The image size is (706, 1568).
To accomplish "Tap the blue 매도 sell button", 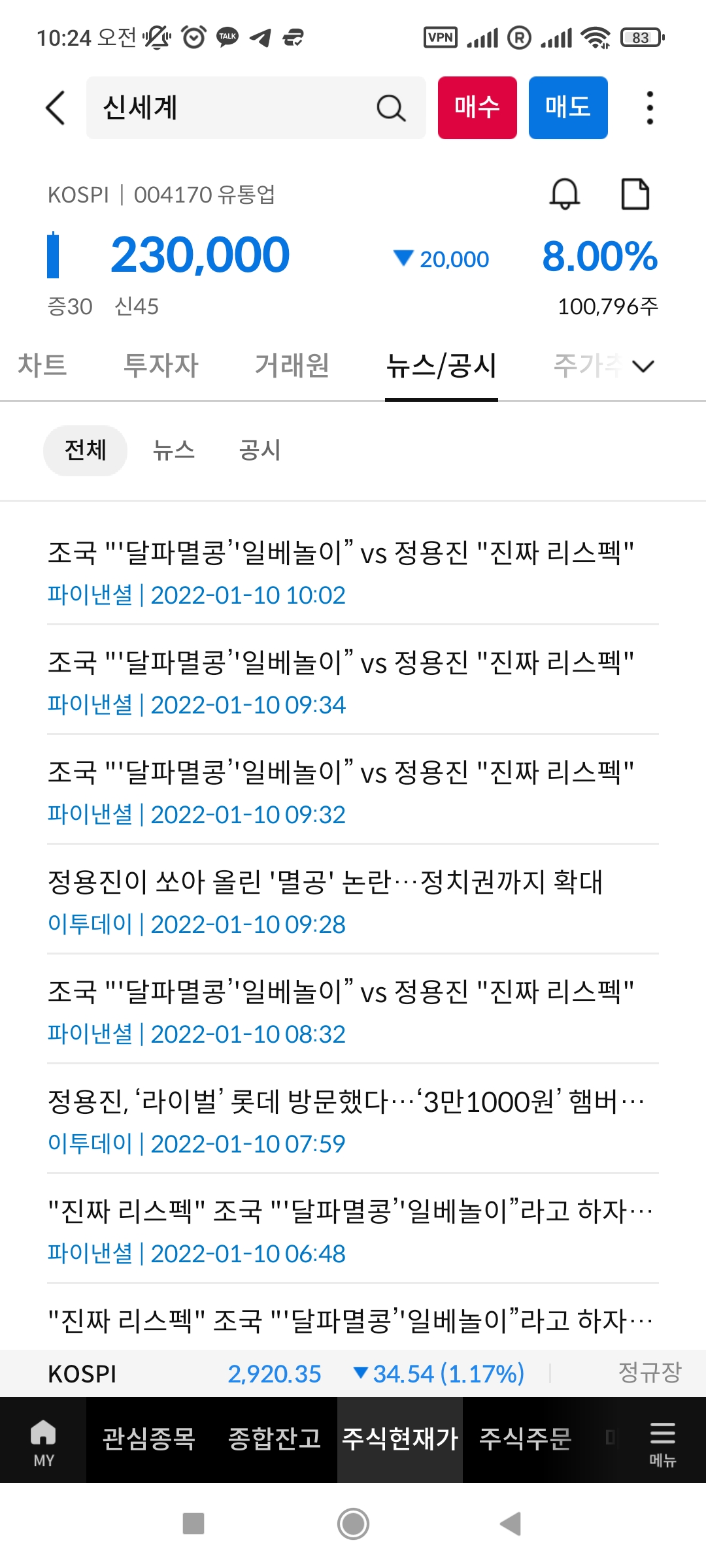I will [x=568, y=108].
